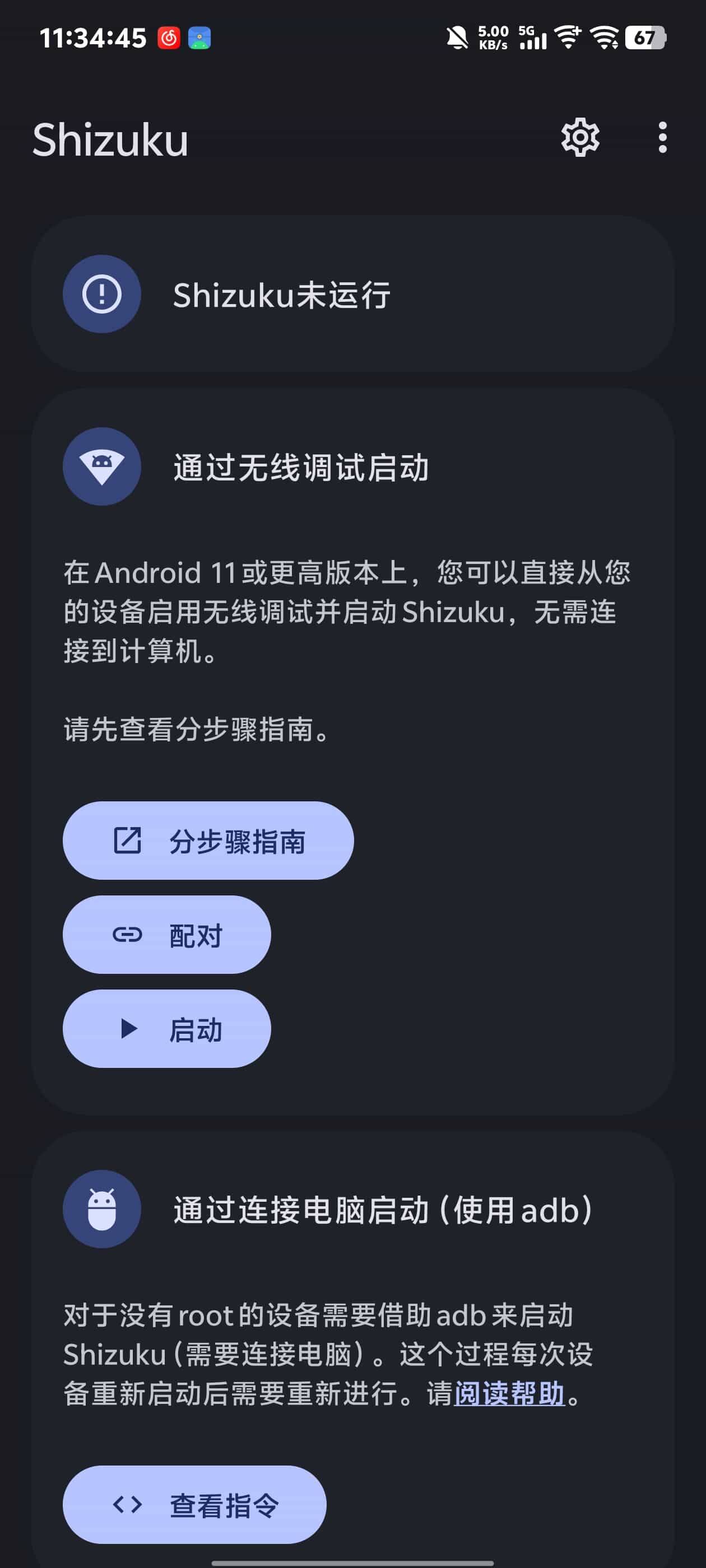Start Shizuku with the 启动 button
The height and width of the screenshot is (1568, 706).
point(166,1029)
